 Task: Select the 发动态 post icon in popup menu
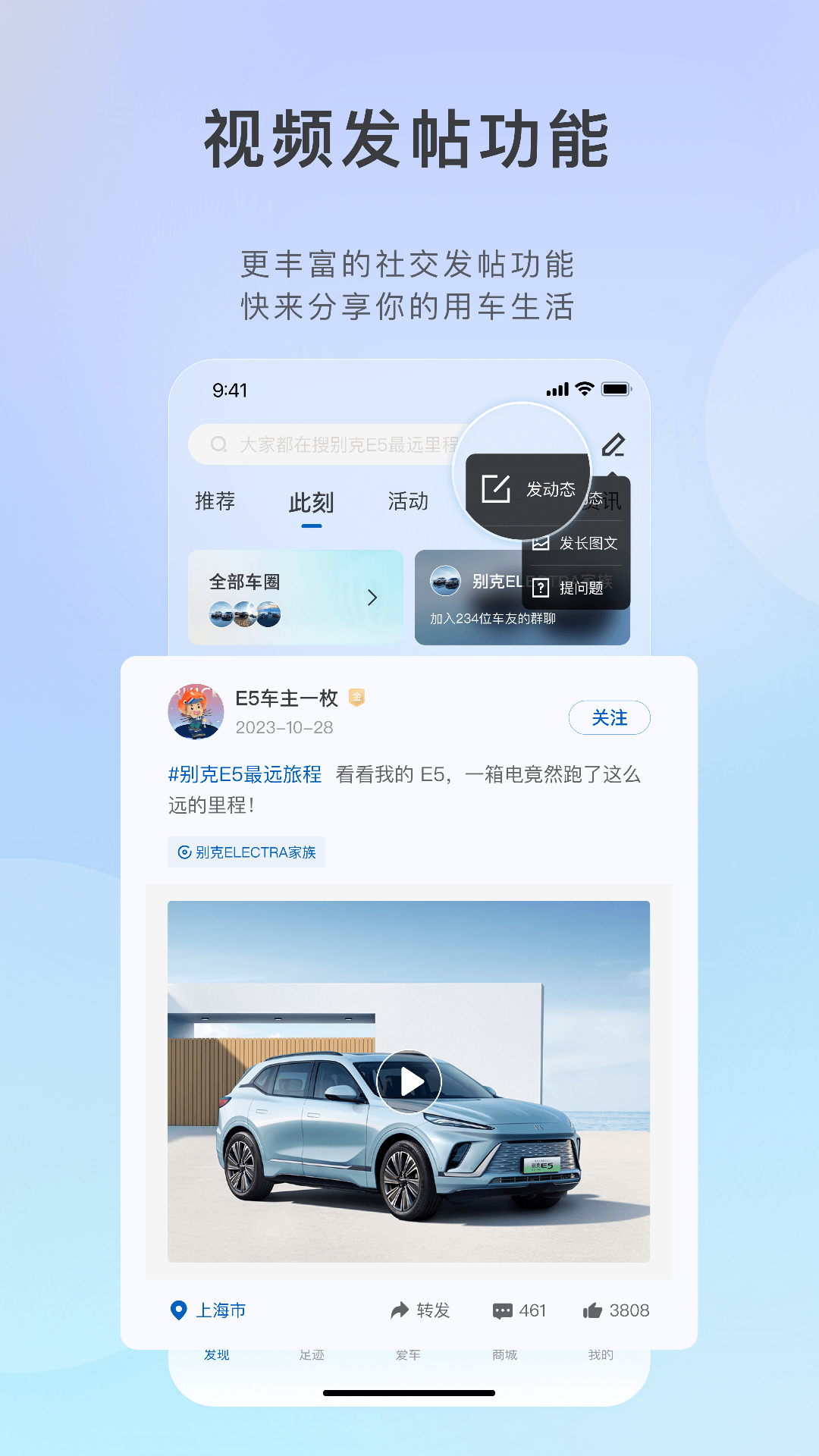point(497,491)
